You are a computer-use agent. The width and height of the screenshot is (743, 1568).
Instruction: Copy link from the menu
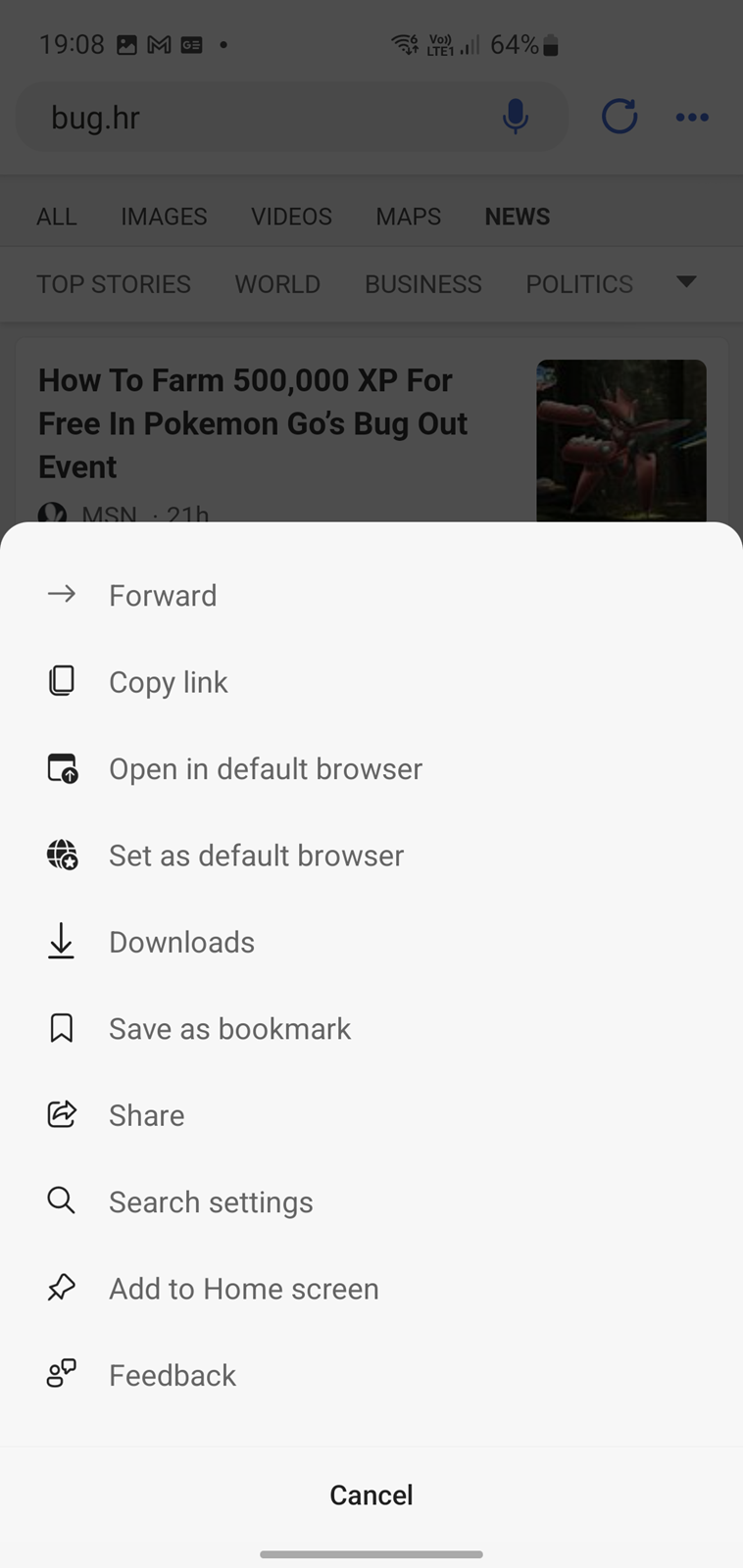pyautogui.click(x=371, y=681)
